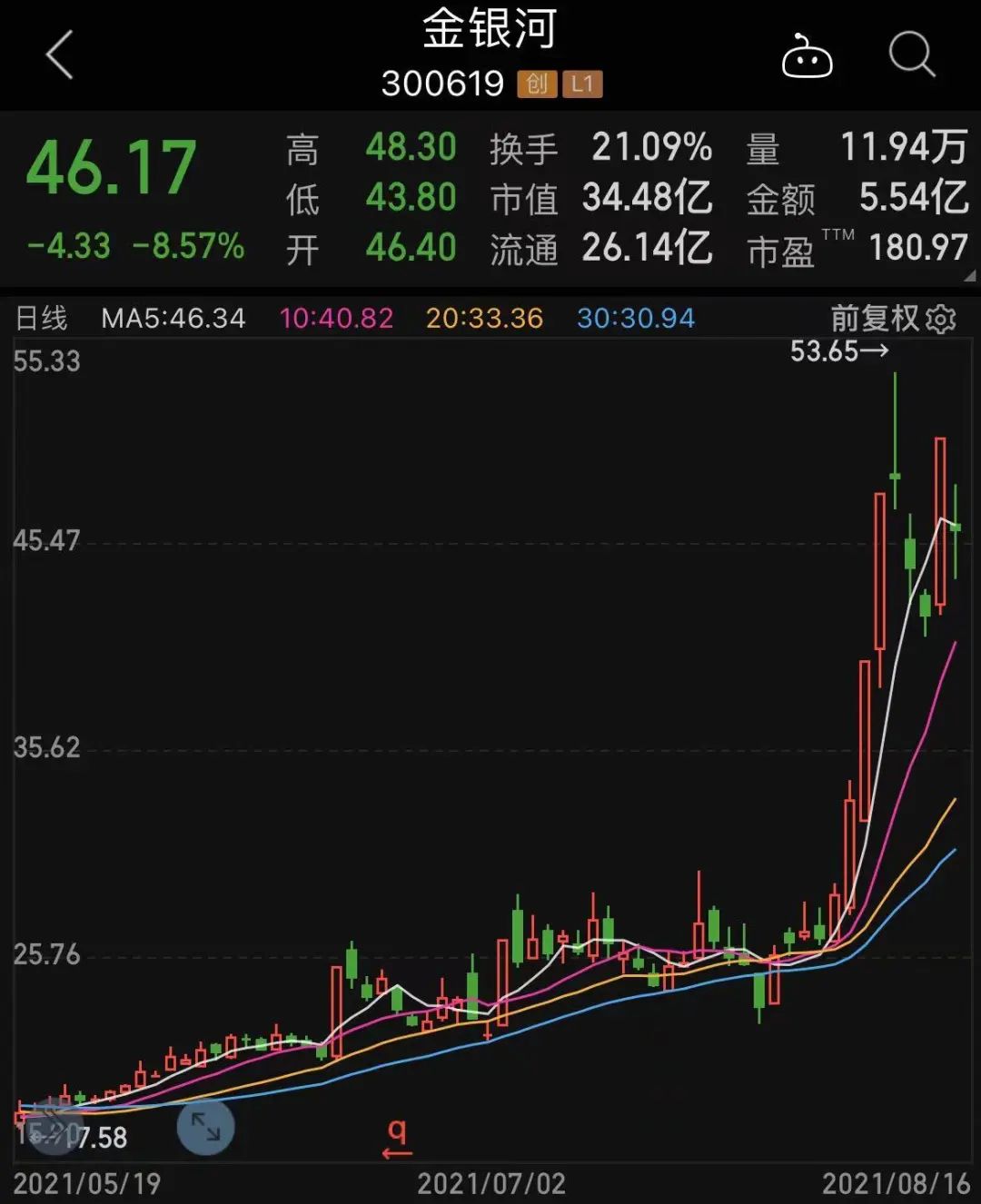Open stock search magnifier

911,54
